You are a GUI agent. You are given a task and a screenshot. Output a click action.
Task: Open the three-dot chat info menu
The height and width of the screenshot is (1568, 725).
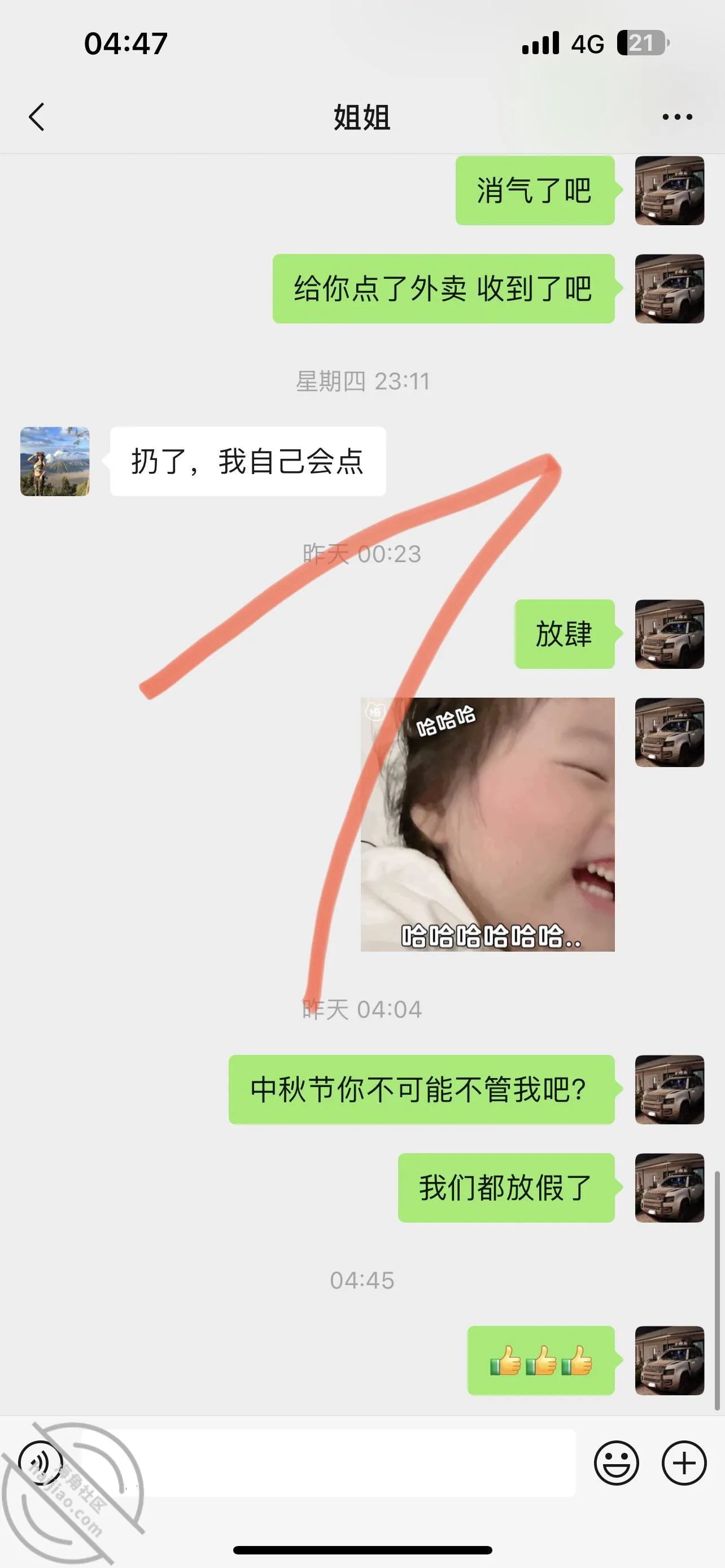tap(677, 117)
